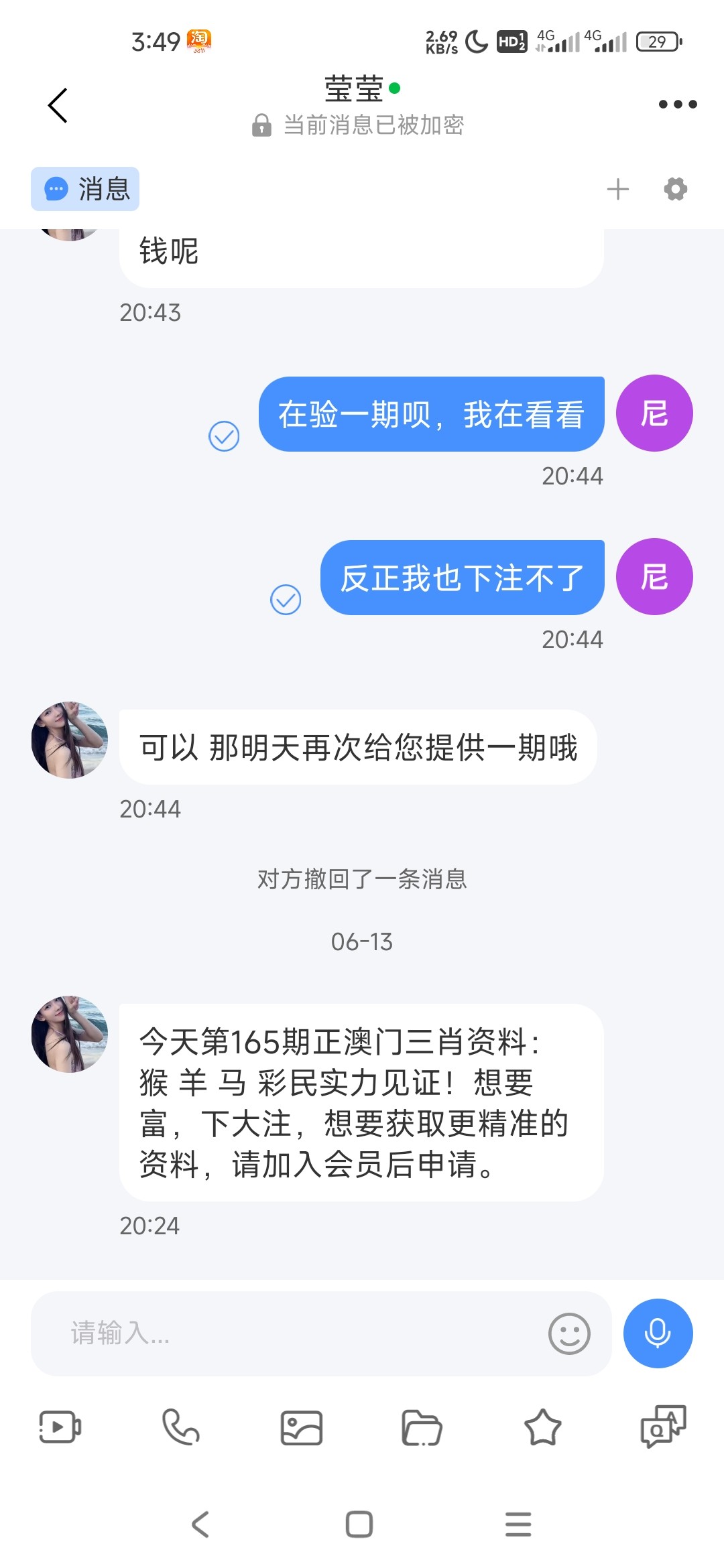Screen dimensions: 724x1568
Task: Open the three-dot overflow menu
Action: point(677,105)
